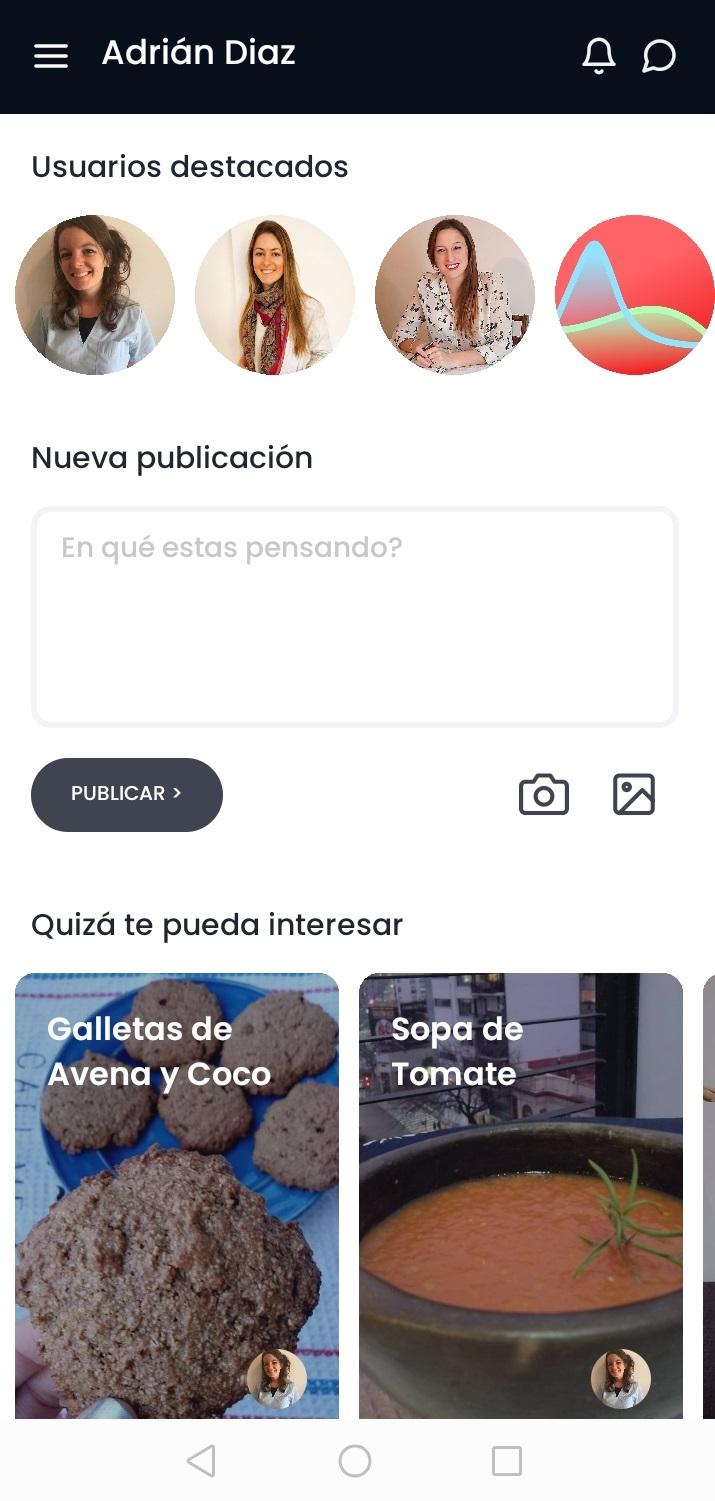Tap the PUBLICAR button

coord(127,794)
